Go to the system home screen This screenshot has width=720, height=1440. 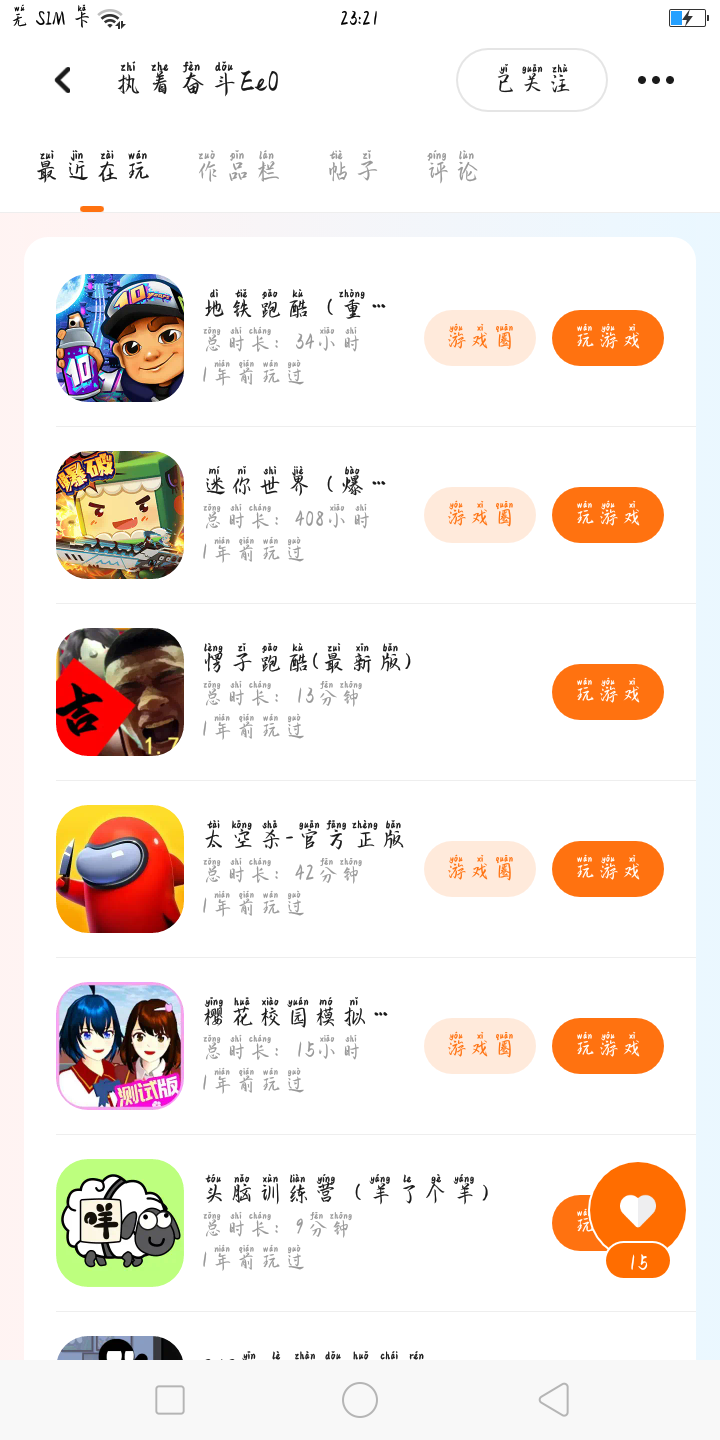[360, 1400]
